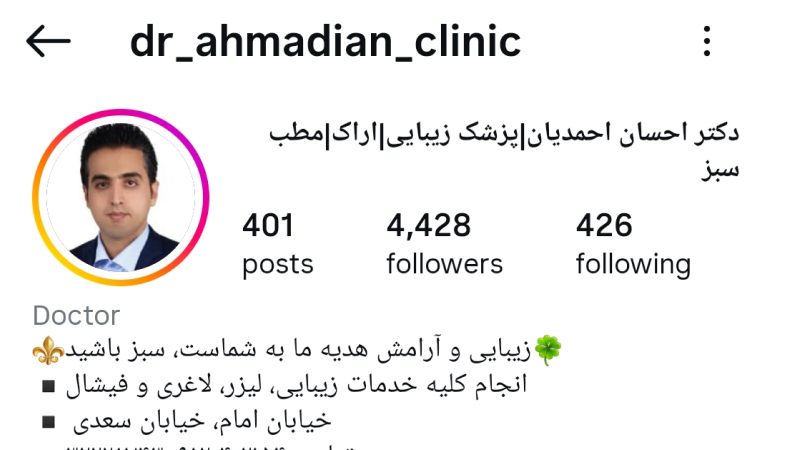Open the three-dot overflow menu

click(x=707, y=42)
